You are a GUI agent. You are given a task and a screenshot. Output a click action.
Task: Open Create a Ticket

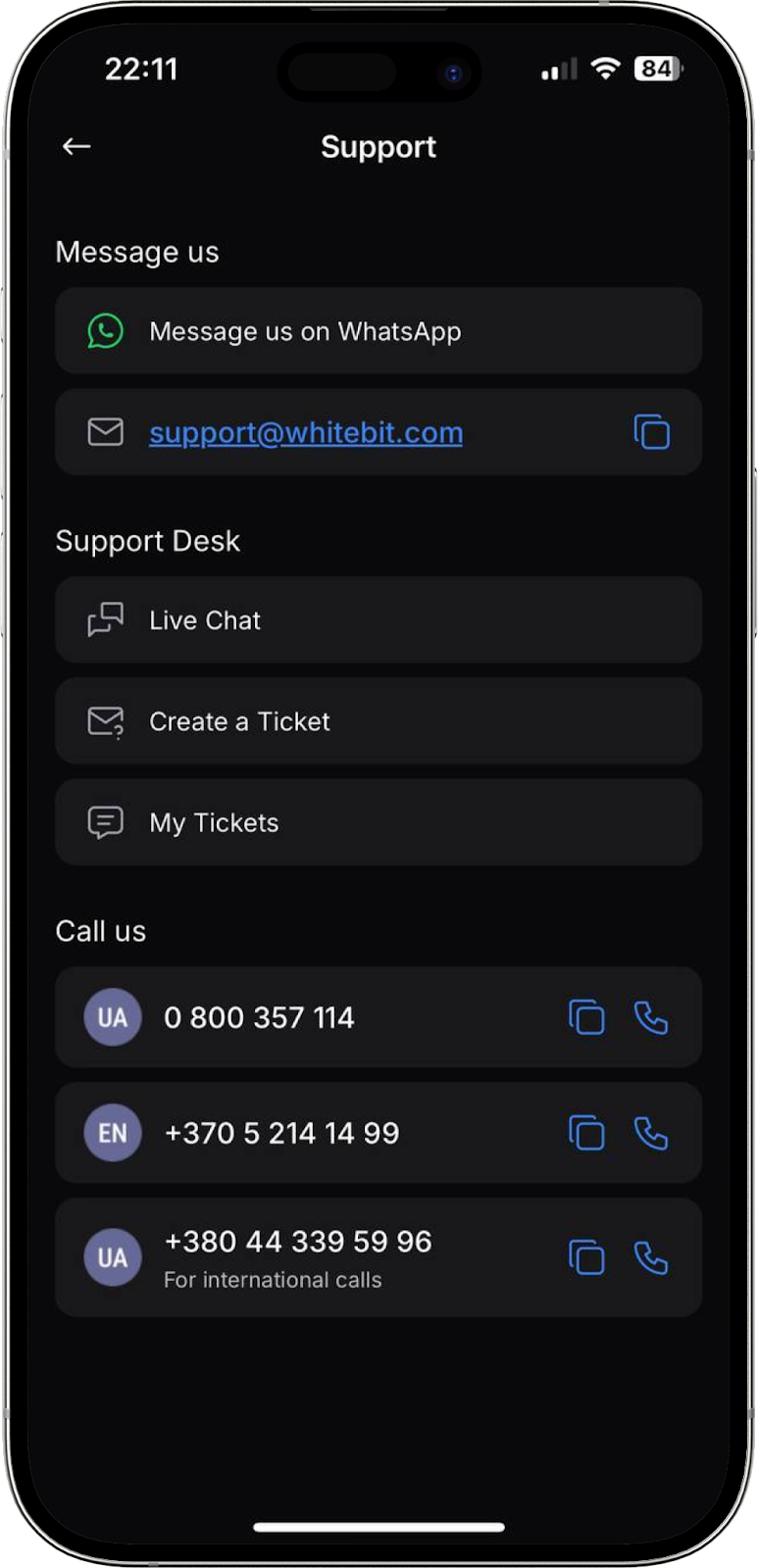coord(379,721)
